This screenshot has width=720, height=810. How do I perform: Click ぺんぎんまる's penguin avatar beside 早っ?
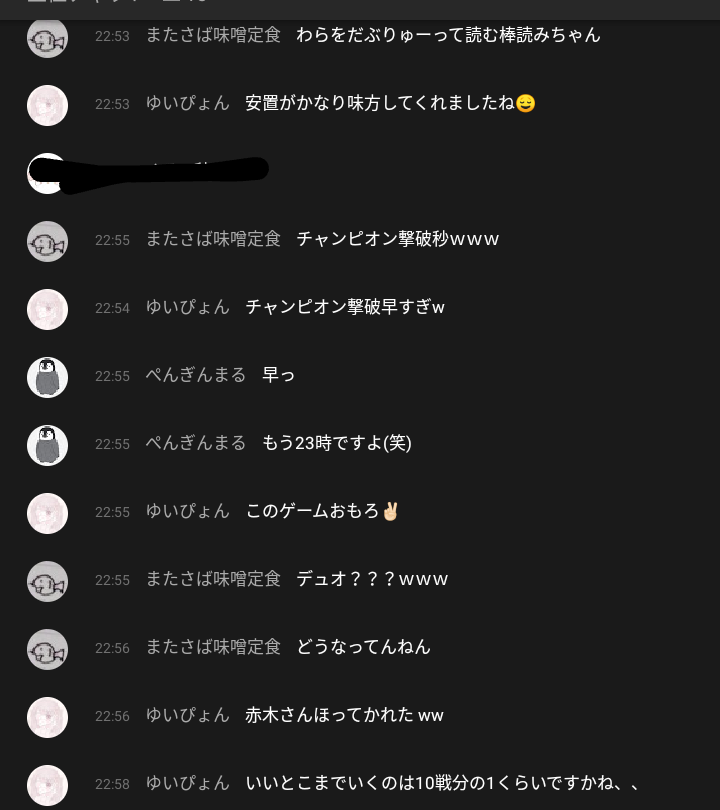click(x=47, y=378)
